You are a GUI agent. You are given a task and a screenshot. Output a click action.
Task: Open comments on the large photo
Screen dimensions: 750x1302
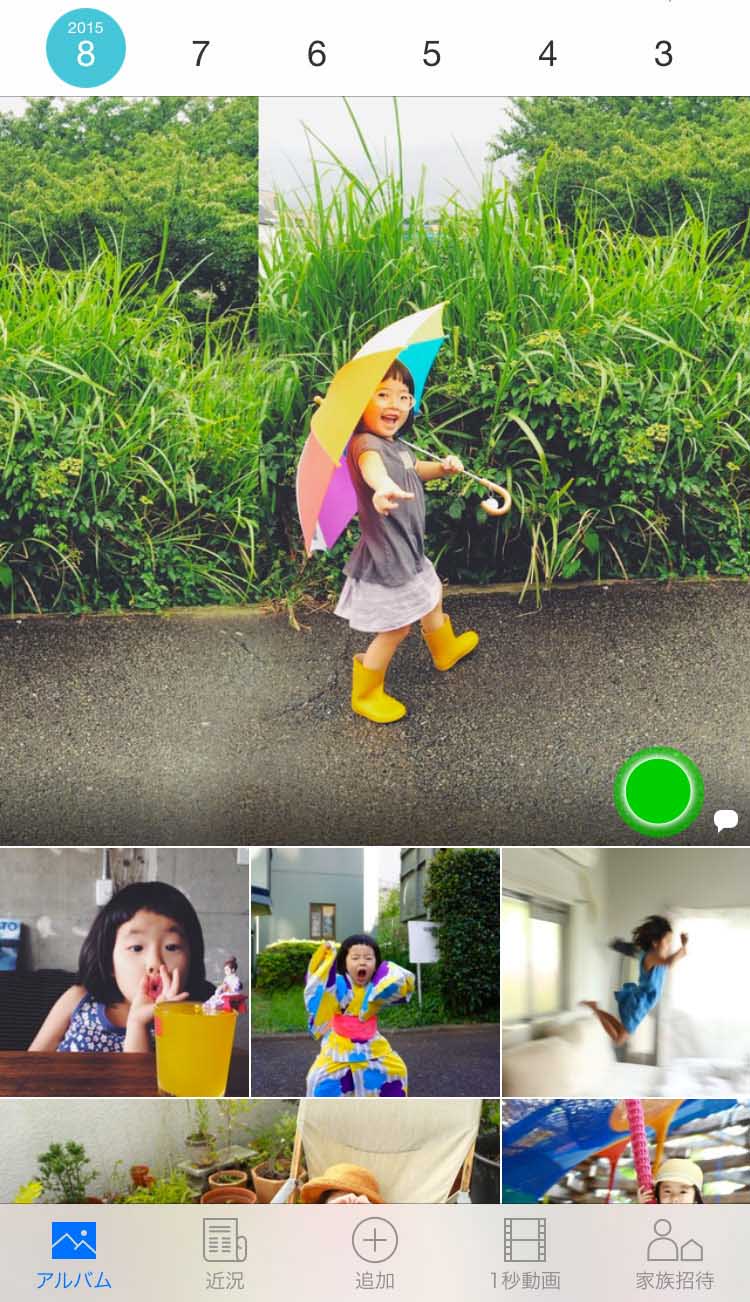click(x=726, y=821)
